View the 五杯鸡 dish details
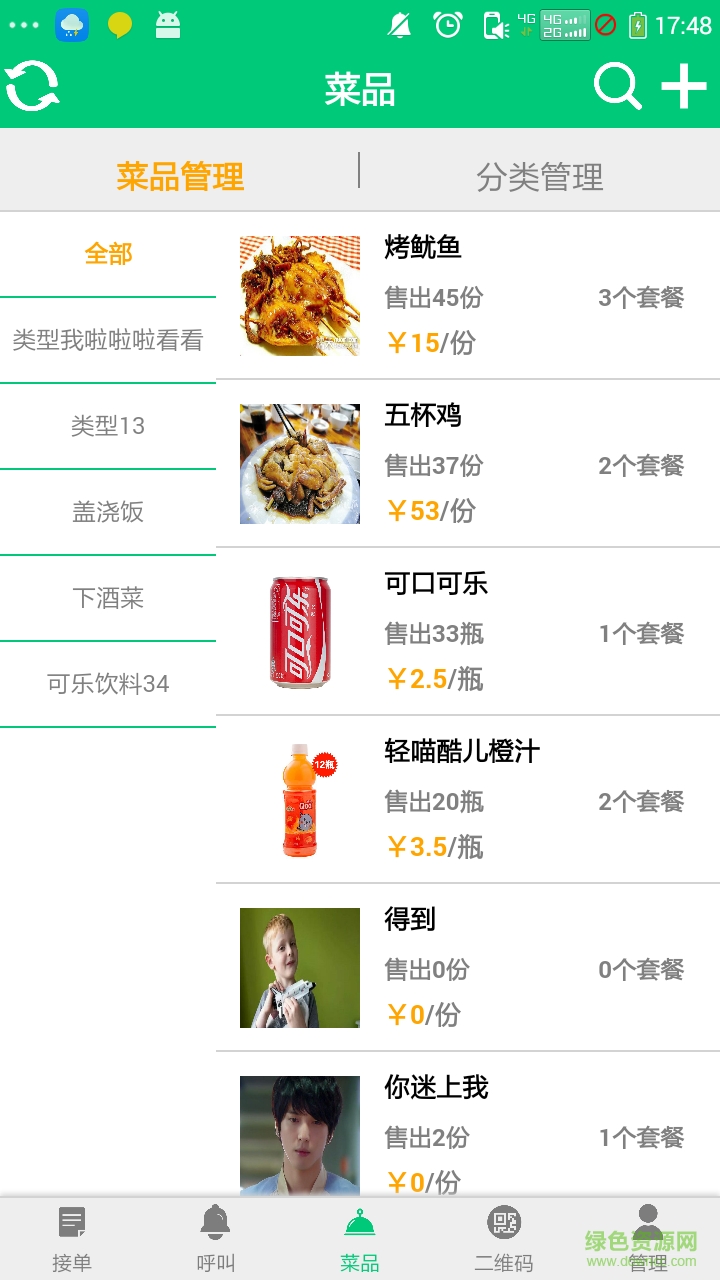 point(467,464)
